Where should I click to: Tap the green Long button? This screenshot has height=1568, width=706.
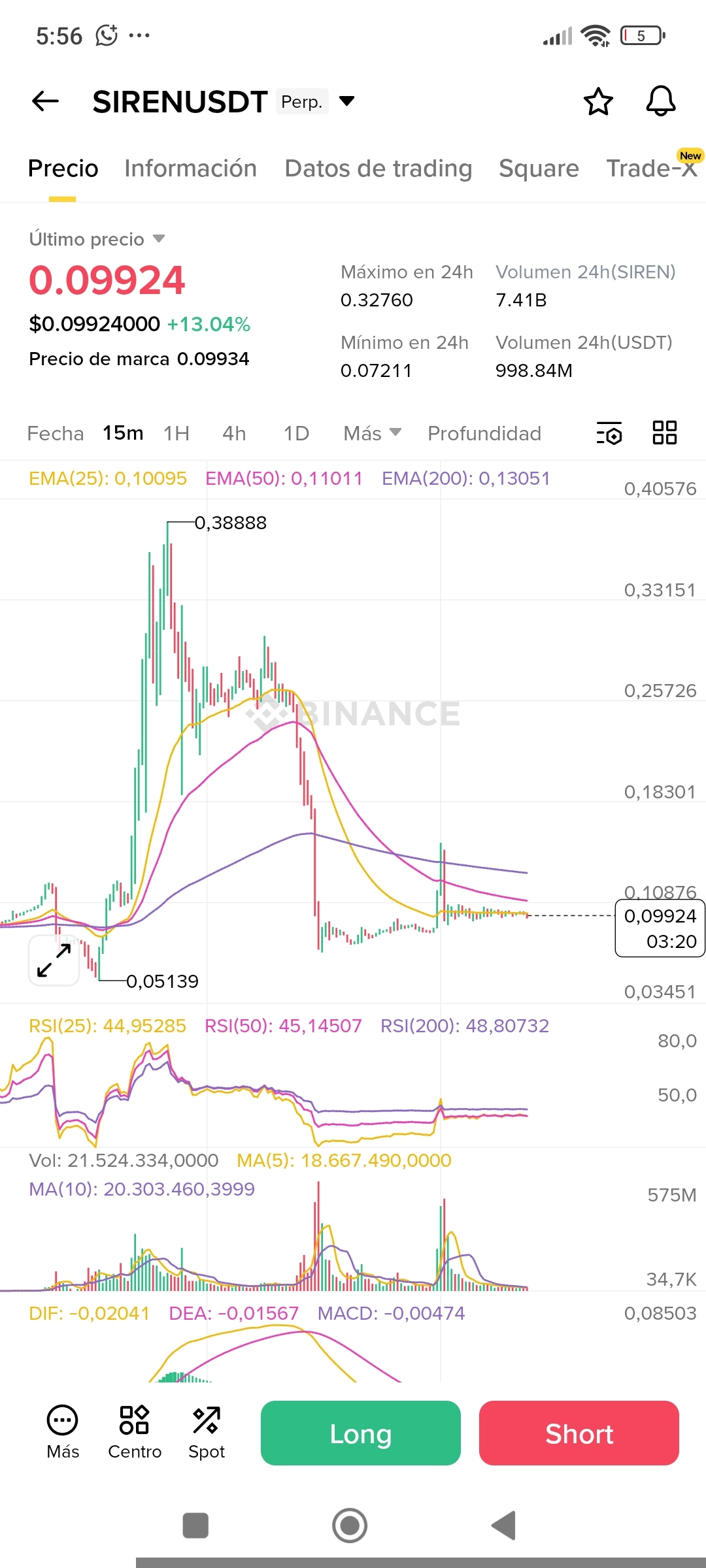pos(360,1433)
